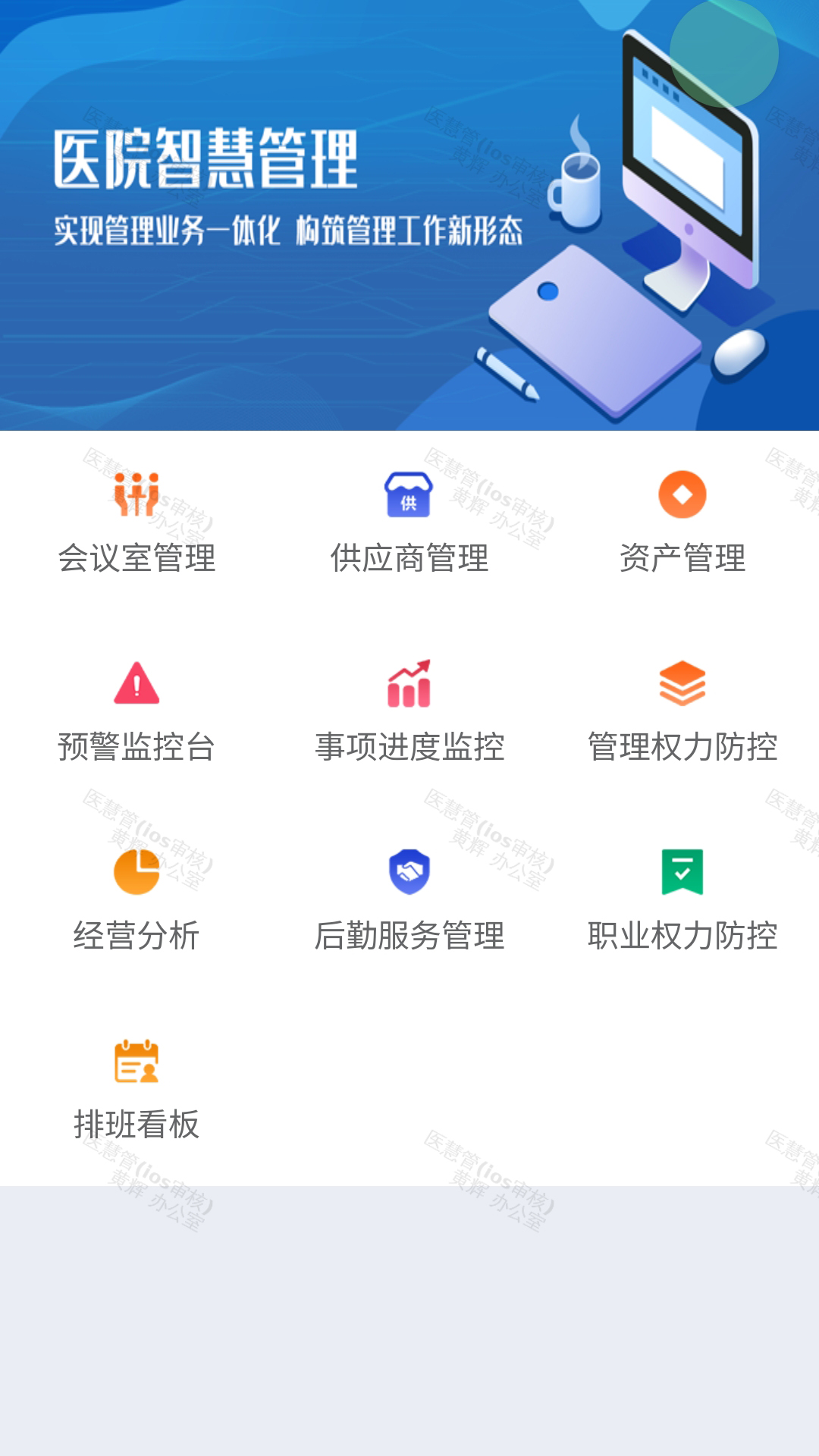Viewport: 819px width, 1456px height.
Task: Click the 职业权力防控 text label
Action: click(x=682, y=937)
